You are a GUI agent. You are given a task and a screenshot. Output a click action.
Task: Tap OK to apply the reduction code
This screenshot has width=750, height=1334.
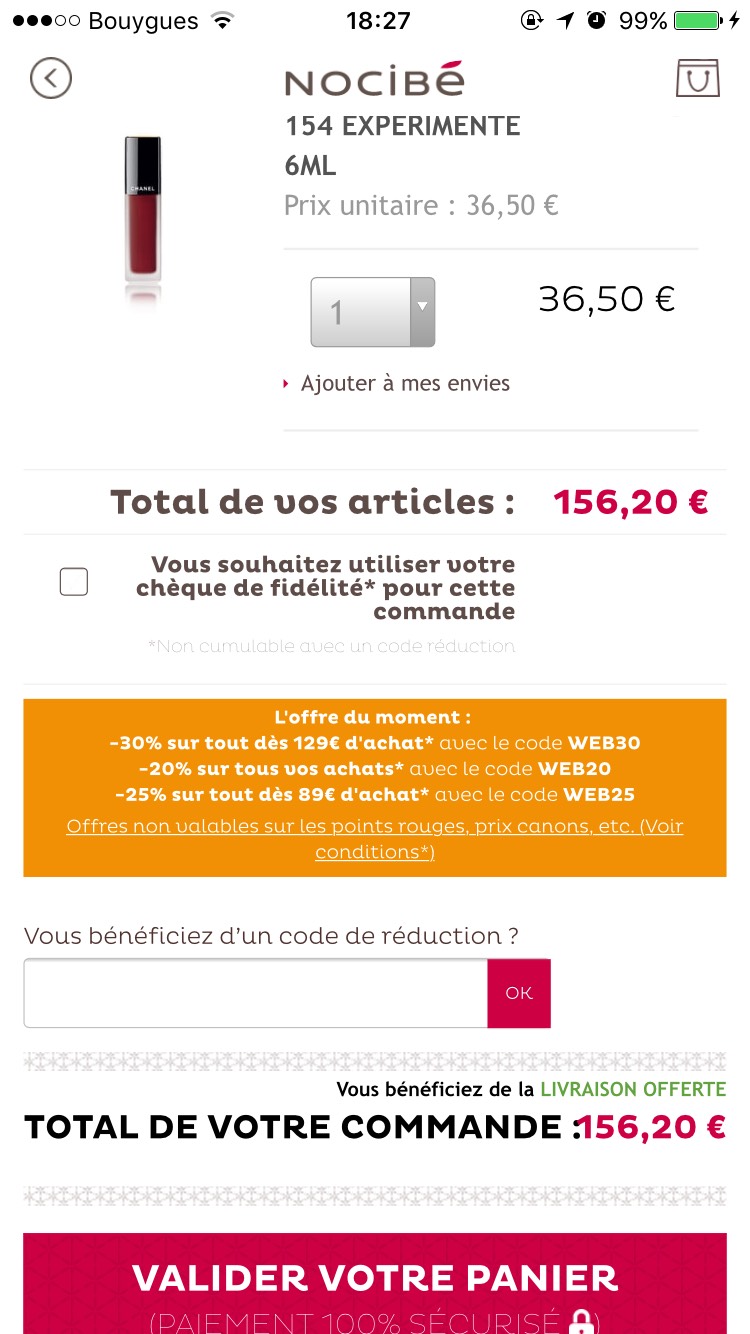tap(519, 993)
